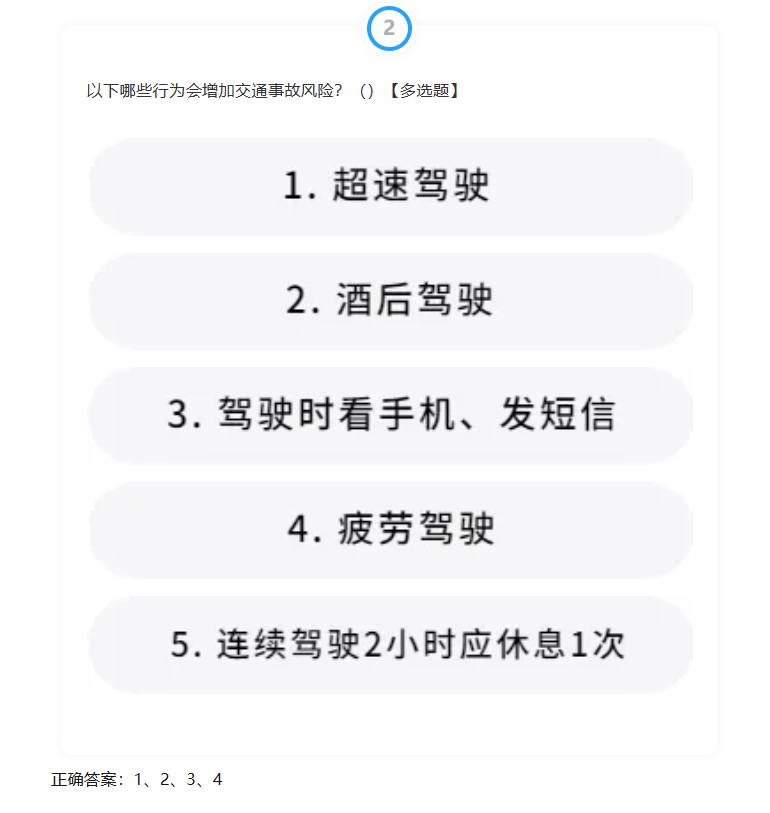
Task: Choose option 5 连续驾驶2小时应休息1次
Action: coord(390,645)
